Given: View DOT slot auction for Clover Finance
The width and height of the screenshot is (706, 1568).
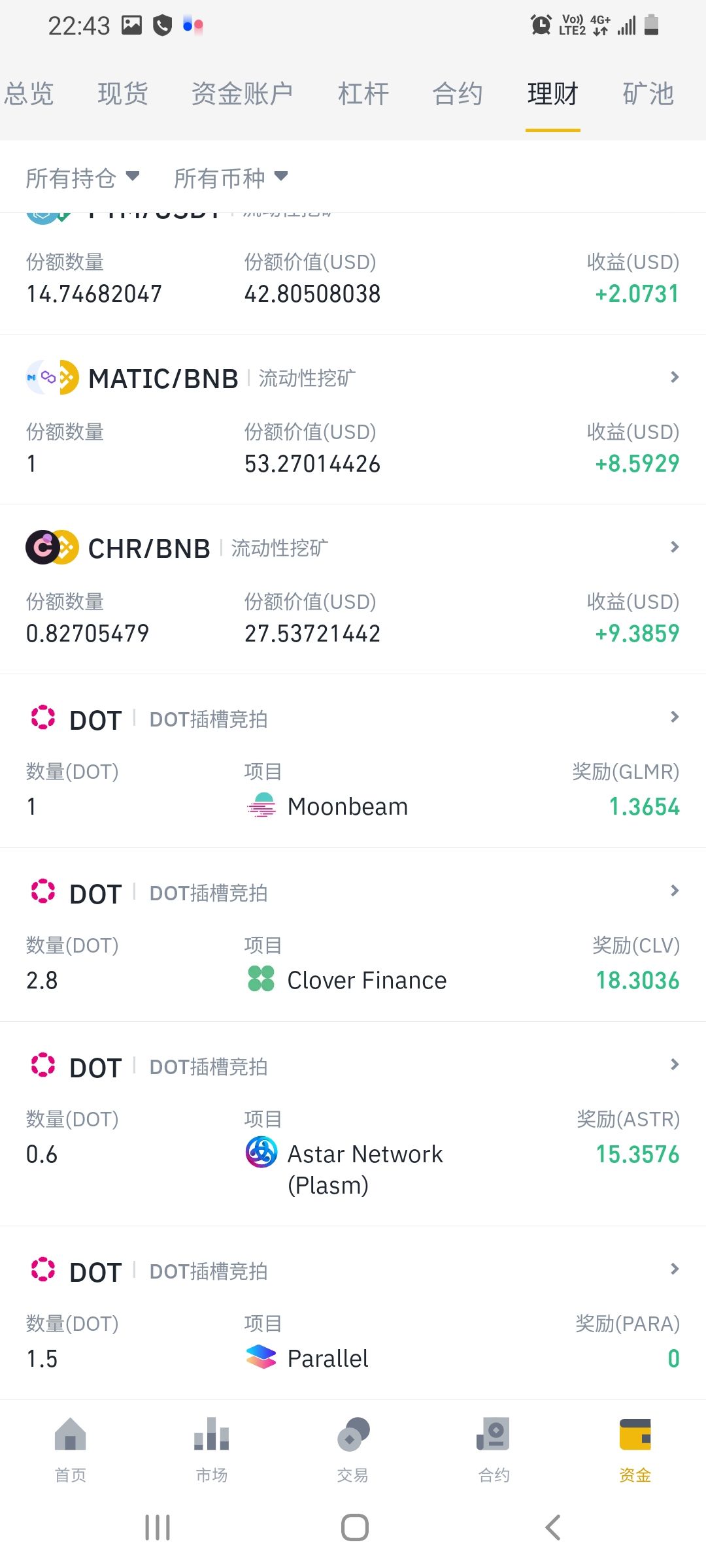Looking at the screenshot, I should [x=353, y=936].
